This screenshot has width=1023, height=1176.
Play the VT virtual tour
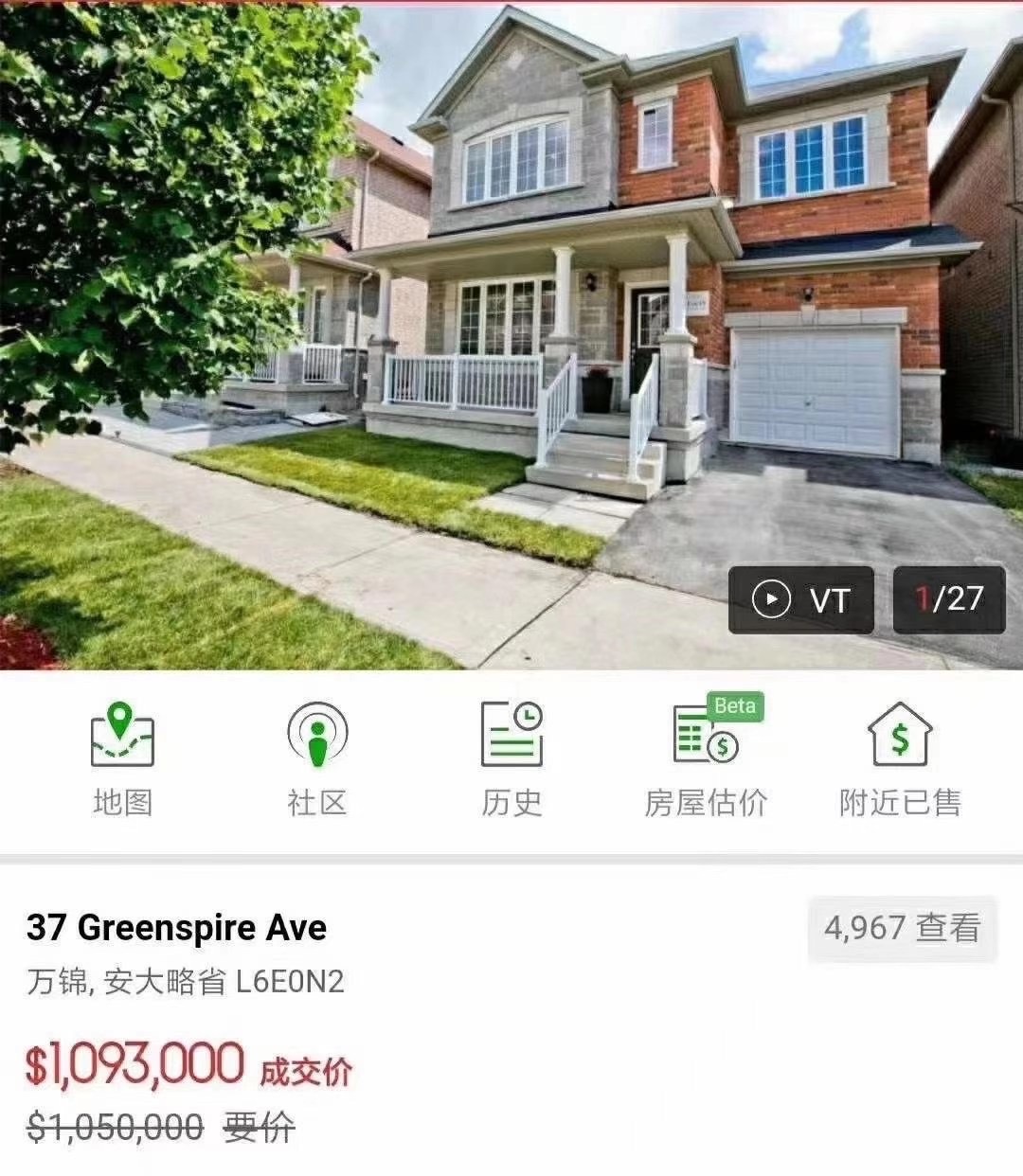[x=800, y=599]
